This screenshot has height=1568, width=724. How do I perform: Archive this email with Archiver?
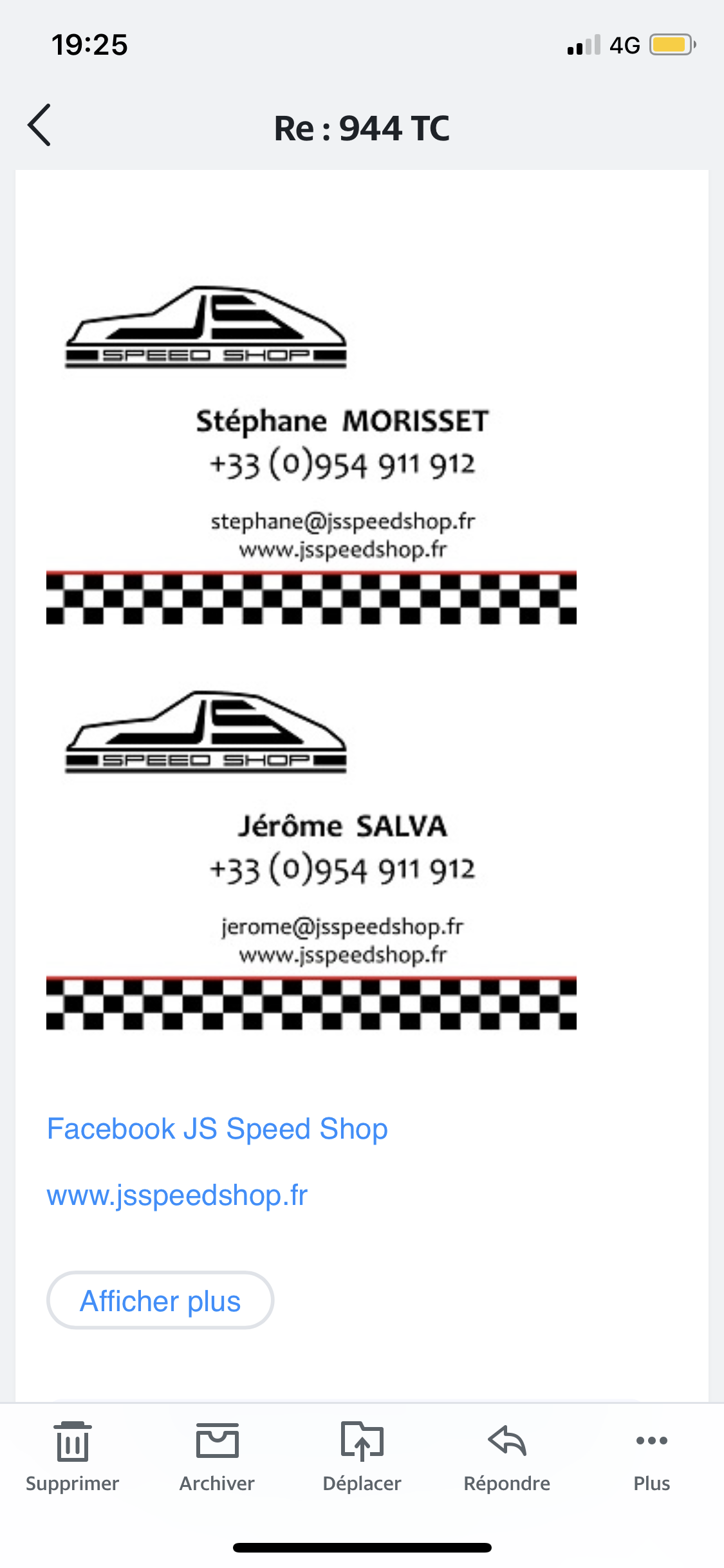(217, 1457)
